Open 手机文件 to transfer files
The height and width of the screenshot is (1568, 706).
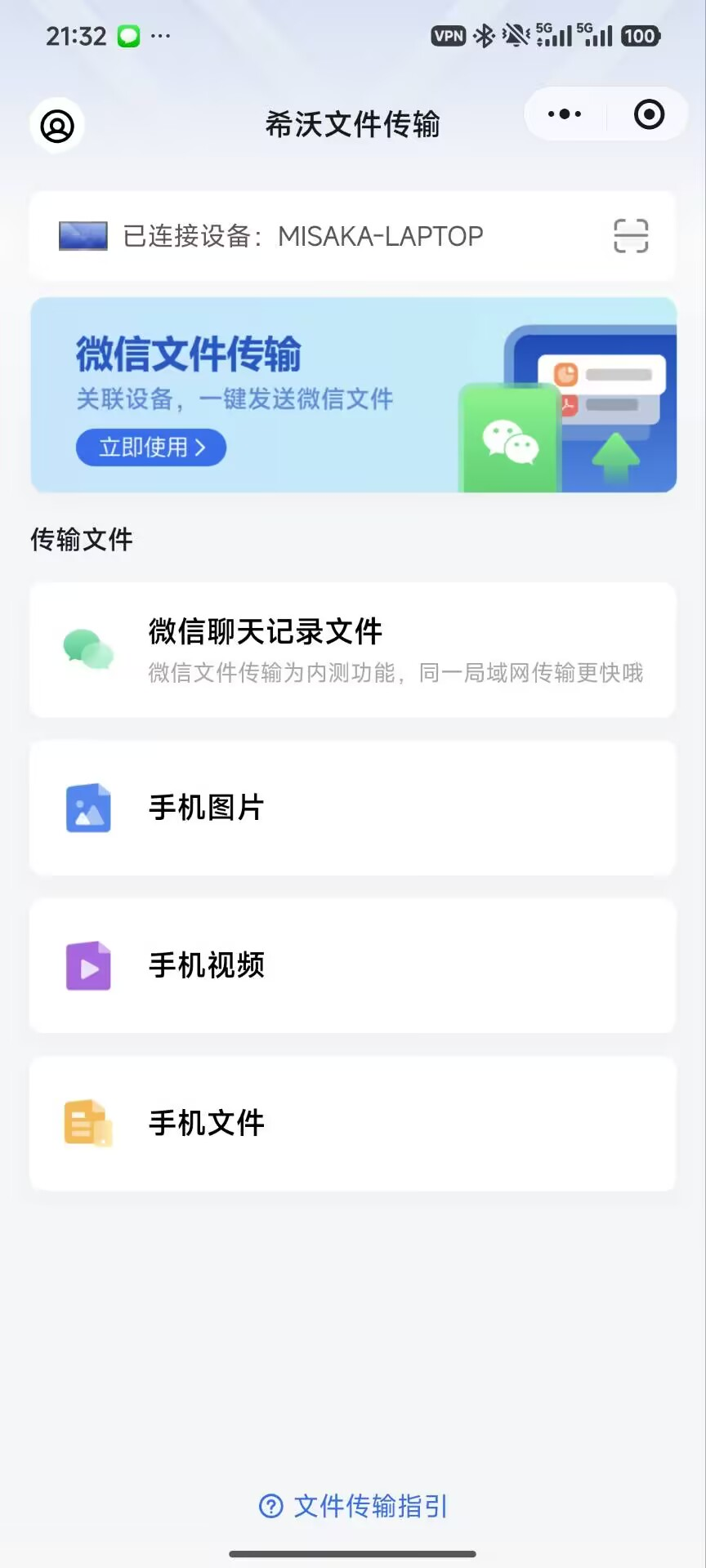[x=353, y=1123]
